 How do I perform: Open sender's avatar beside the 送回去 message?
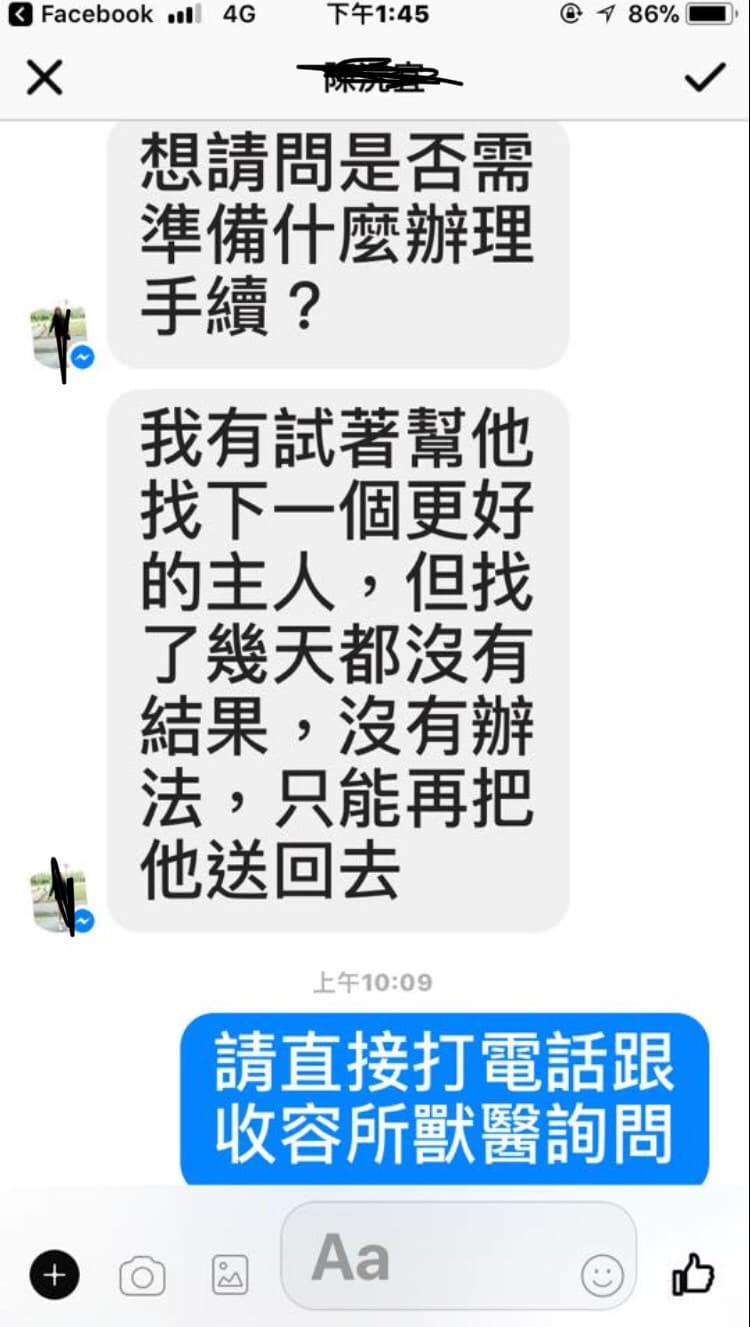tap(58, 898)
